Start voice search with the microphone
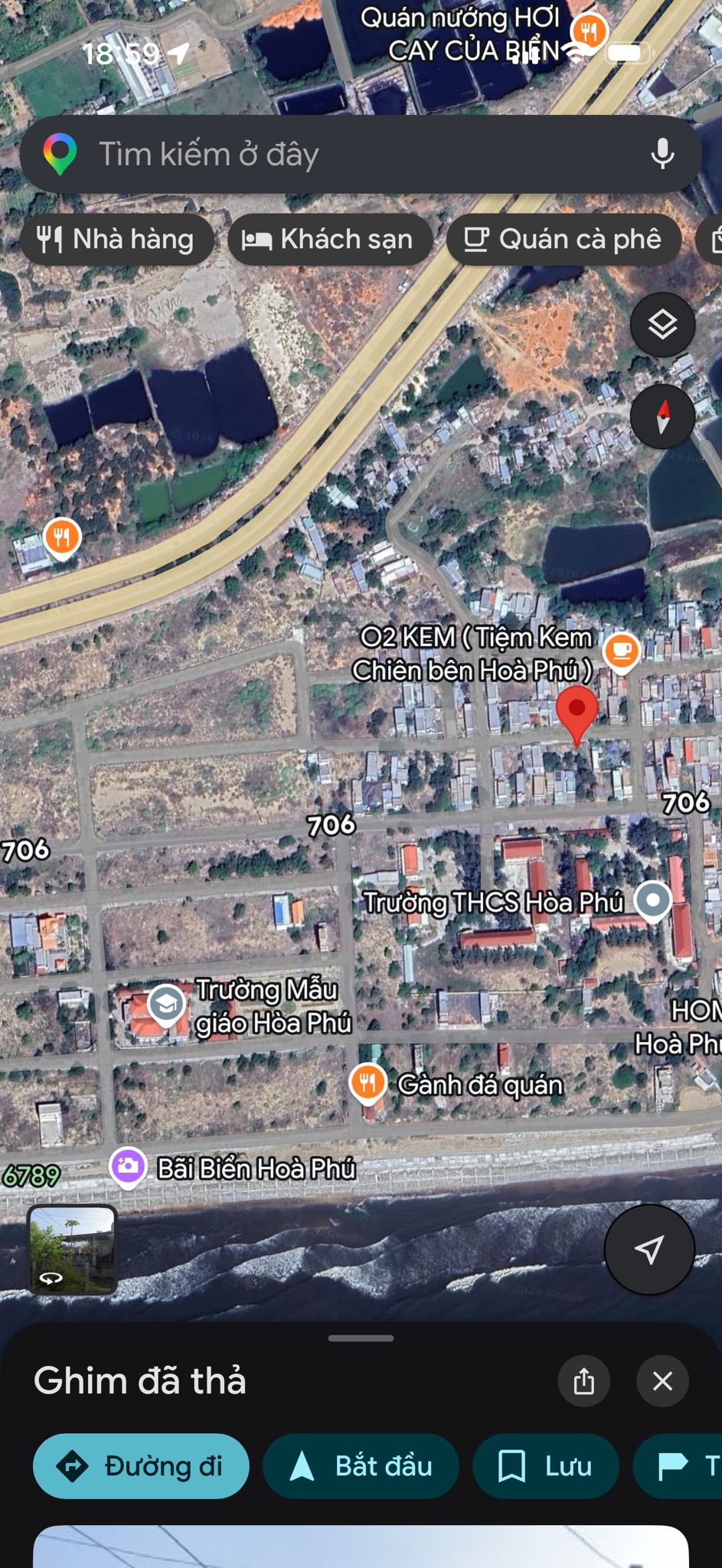Screen dimensions: 722x1568 662,155
